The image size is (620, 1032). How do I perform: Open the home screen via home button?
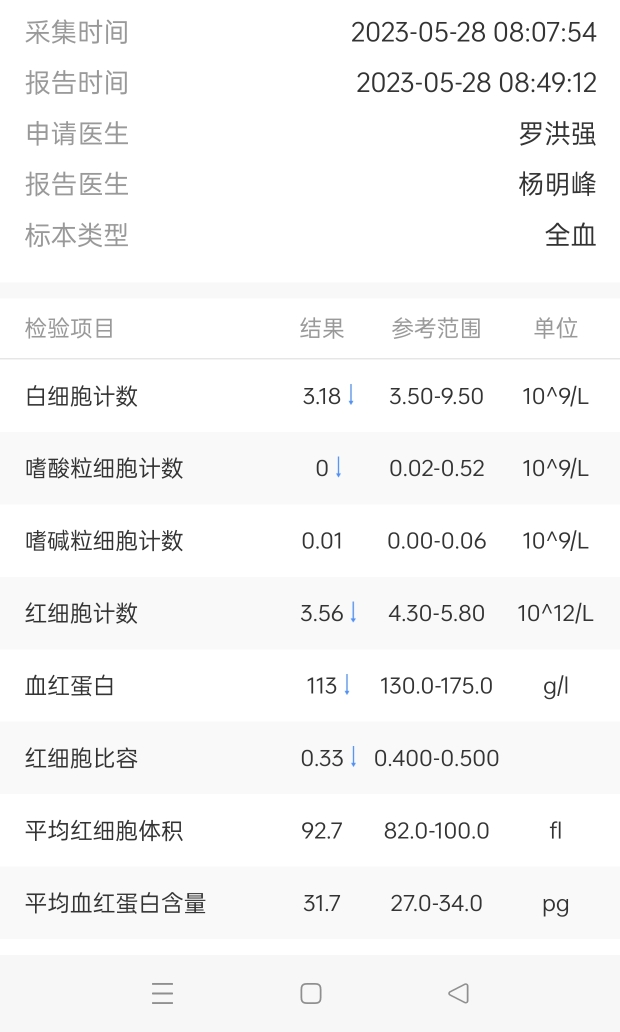pos(311,993)
